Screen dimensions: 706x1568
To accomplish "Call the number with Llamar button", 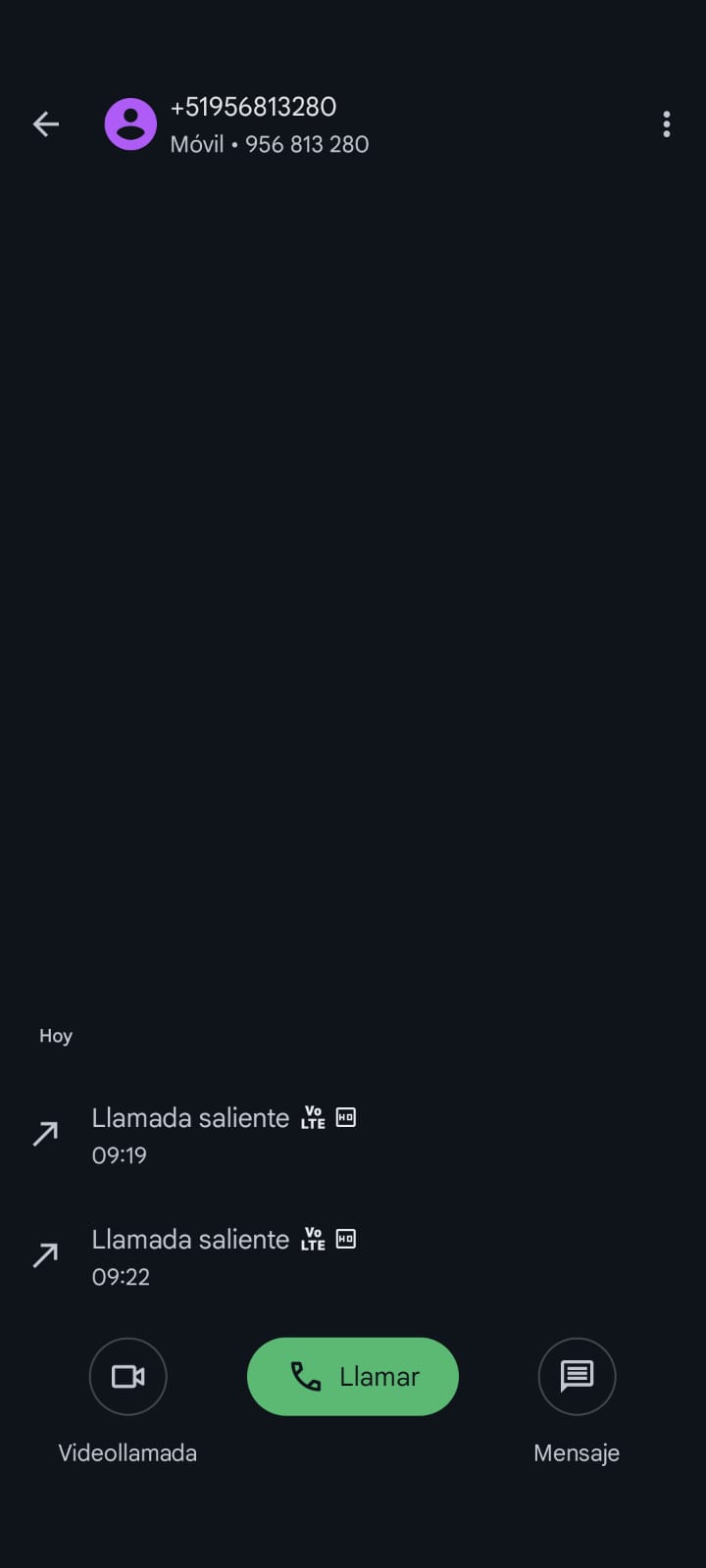I will pos(353,1377).
